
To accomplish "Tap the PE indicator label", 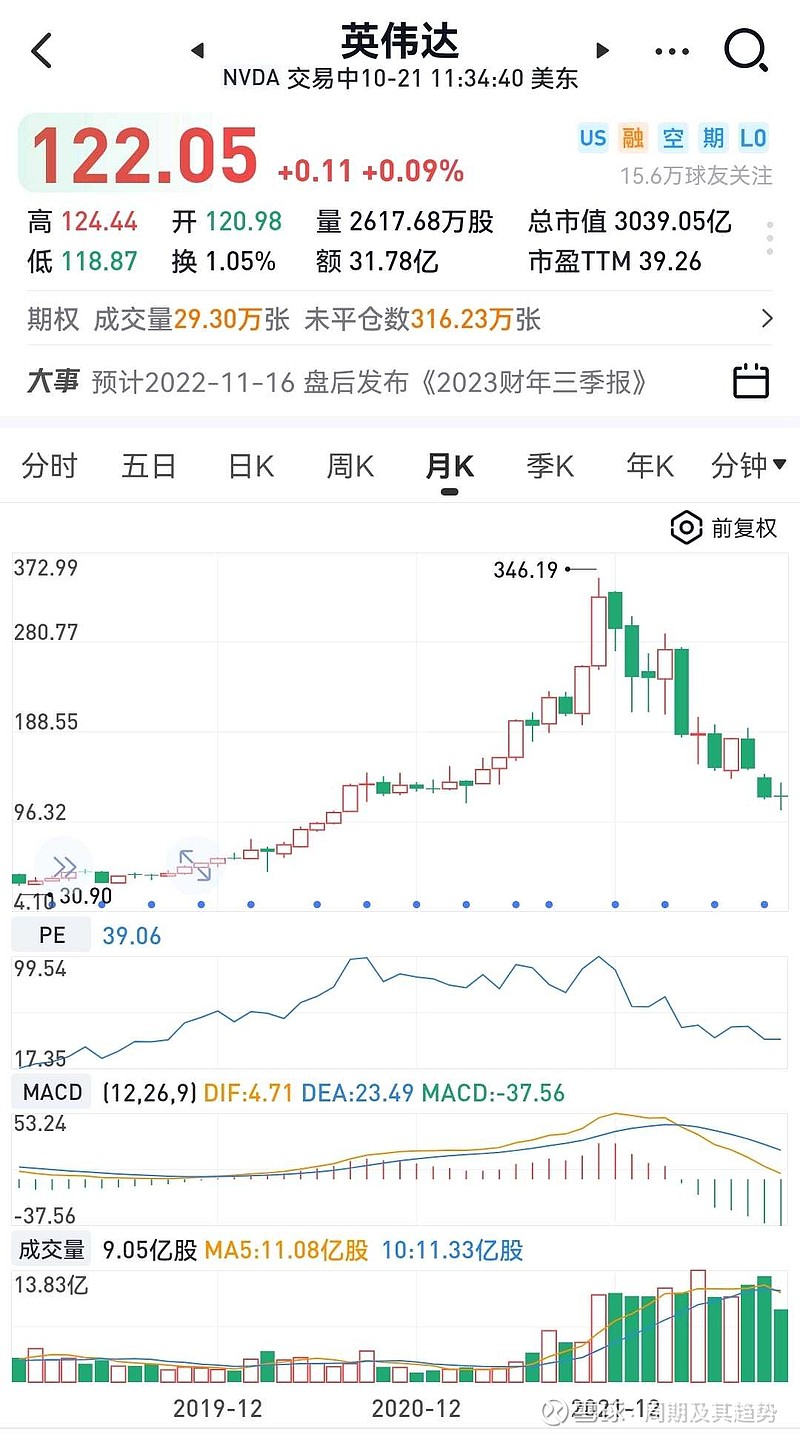I will click(x=52, y=936).
